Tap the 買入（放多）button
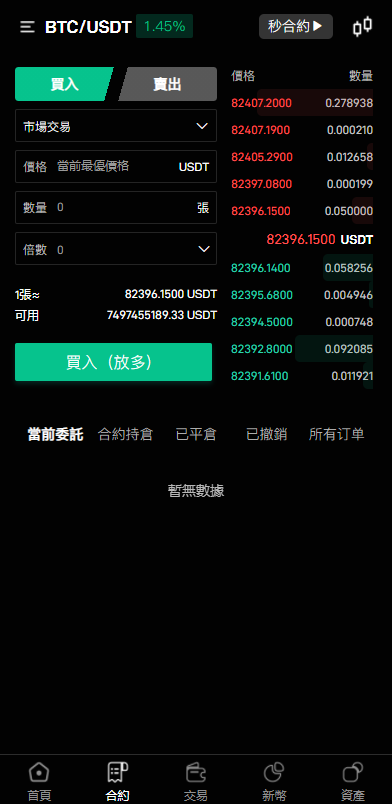Screen dimensions: 392x804 click(x=113, y=362)
